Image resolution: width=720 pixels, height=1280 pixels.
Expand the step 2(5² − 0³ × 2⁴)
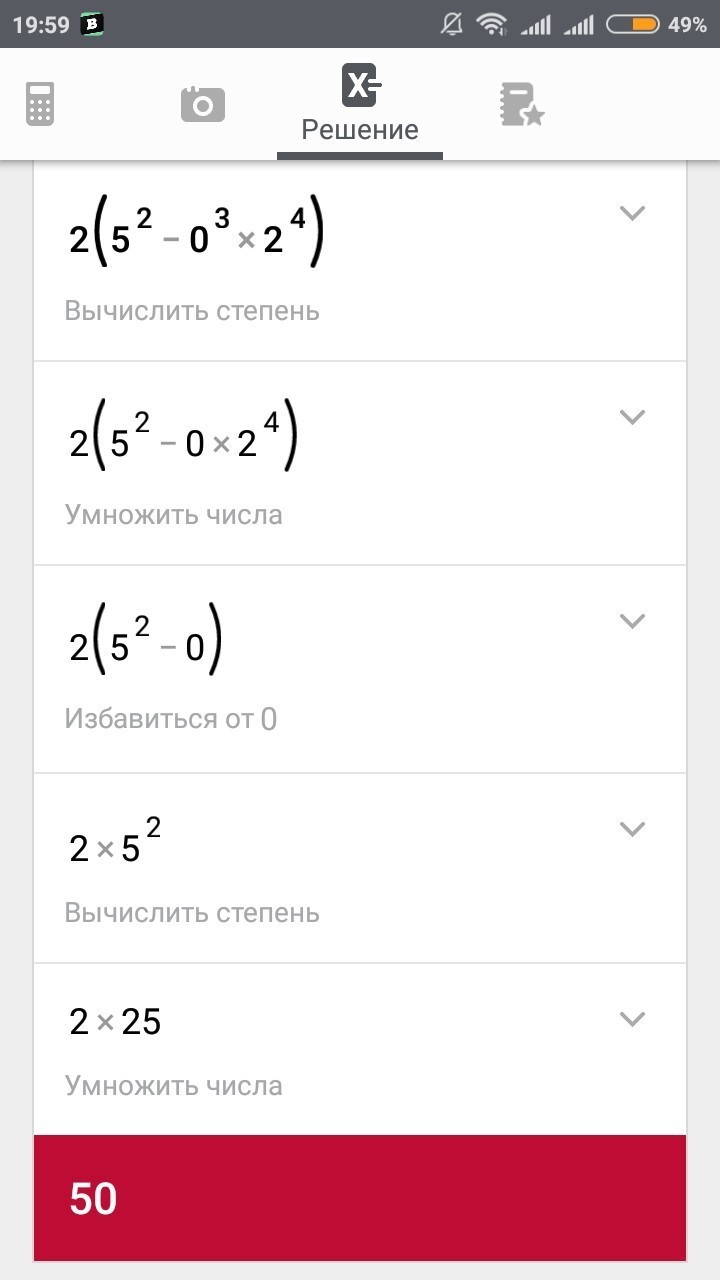631,213
